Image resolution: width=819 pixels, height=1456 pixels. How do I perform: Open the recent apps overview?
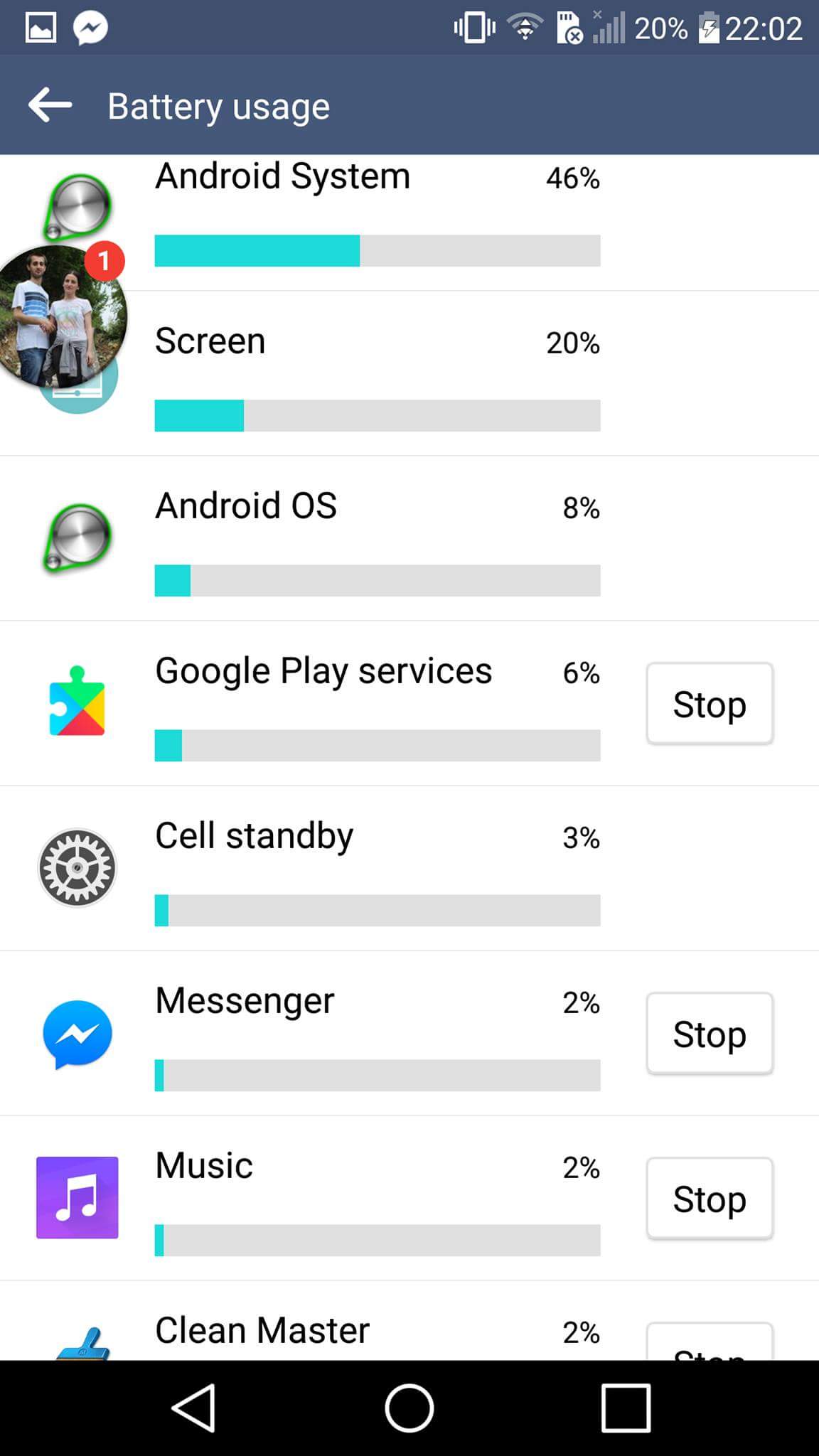tap(625, 1408)
